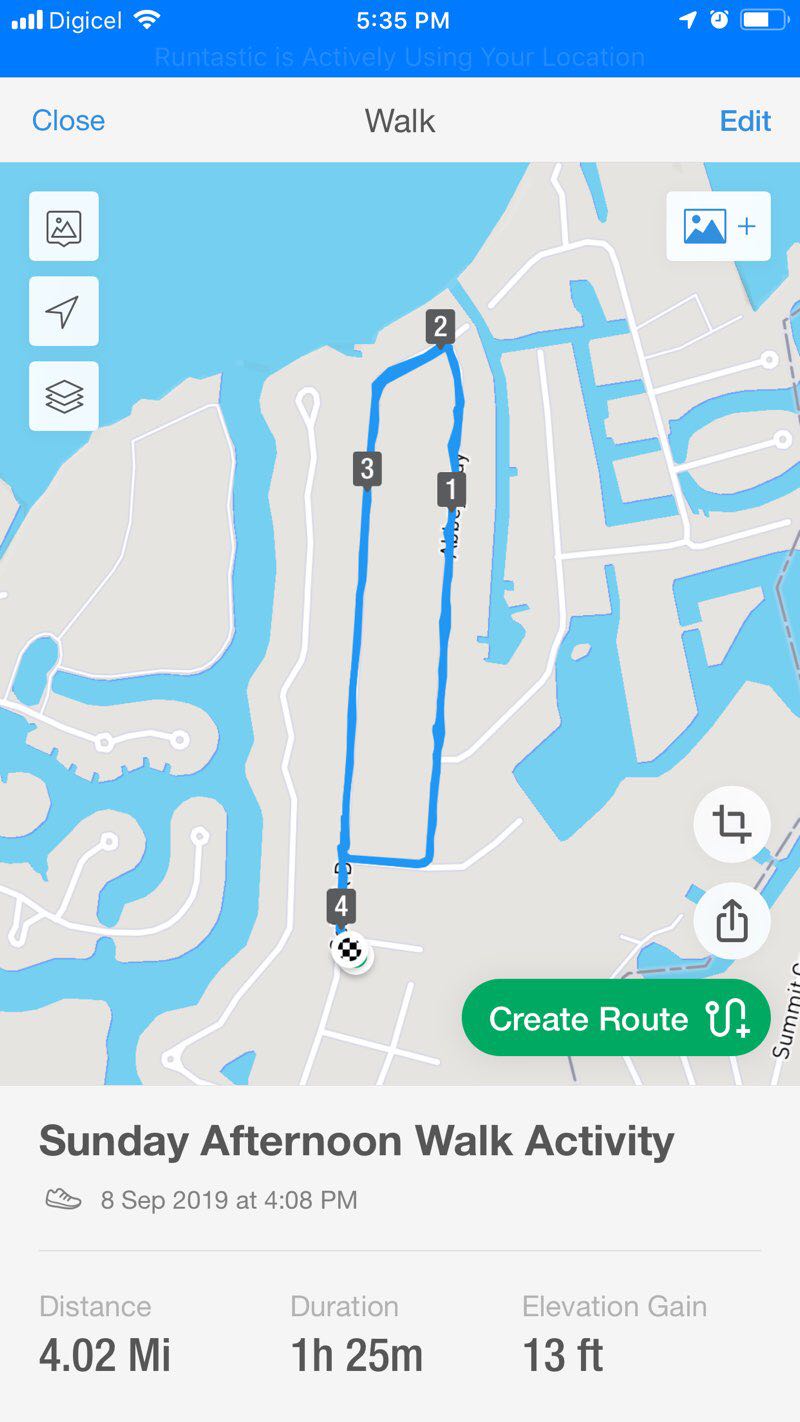
Task: Open the map photo view icon
Action: pos(64,227)
